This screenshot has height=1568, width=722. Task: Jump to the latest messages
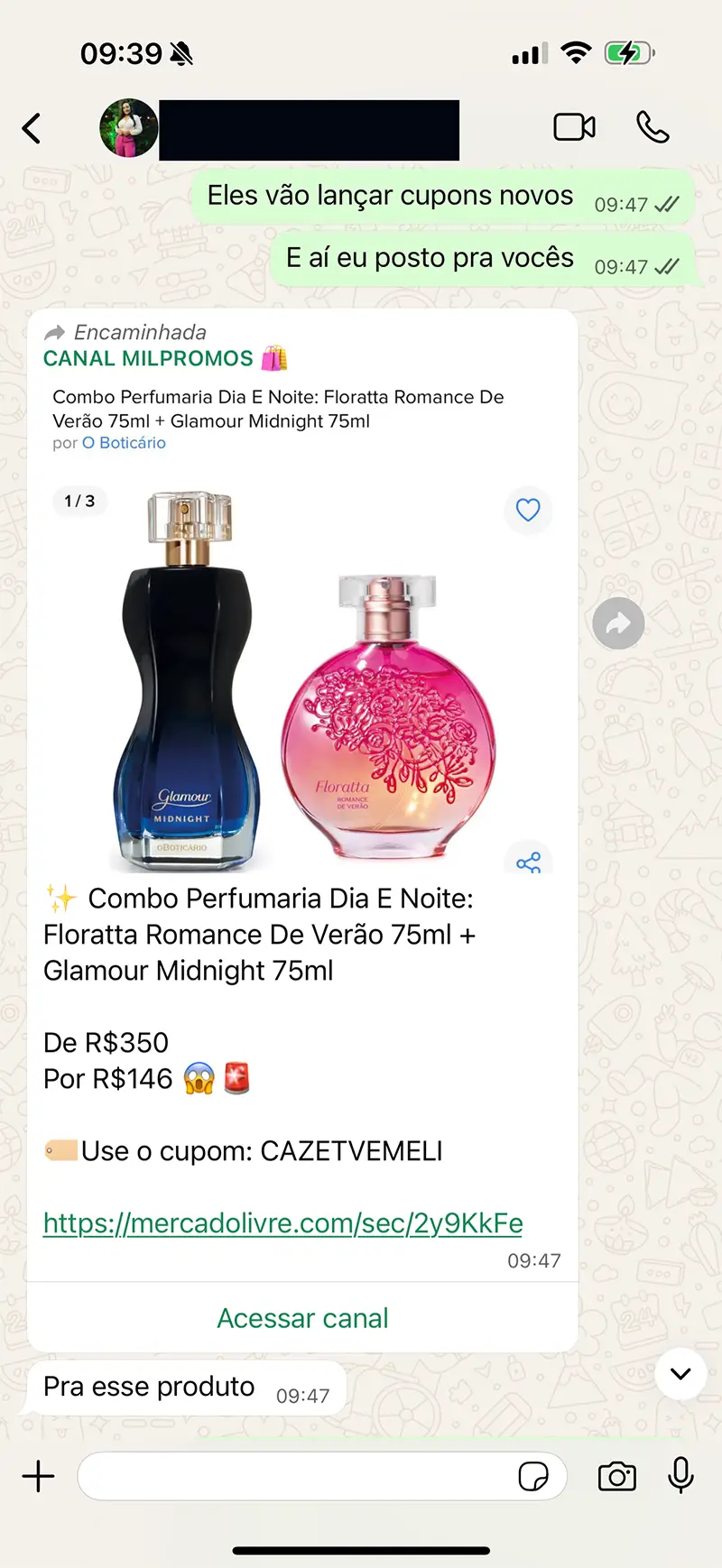click(680, 1374)
